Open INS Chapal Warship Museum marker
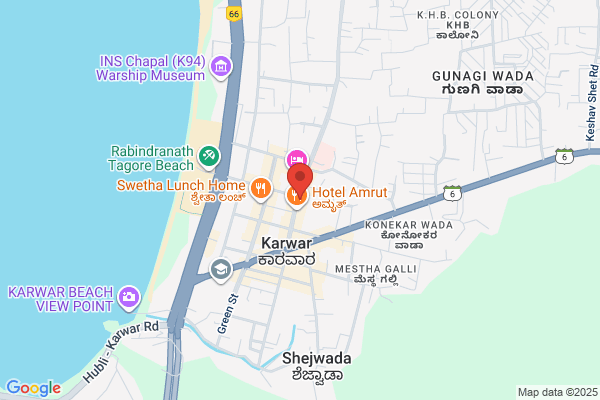600x400 pixels. tap(221, 67)
